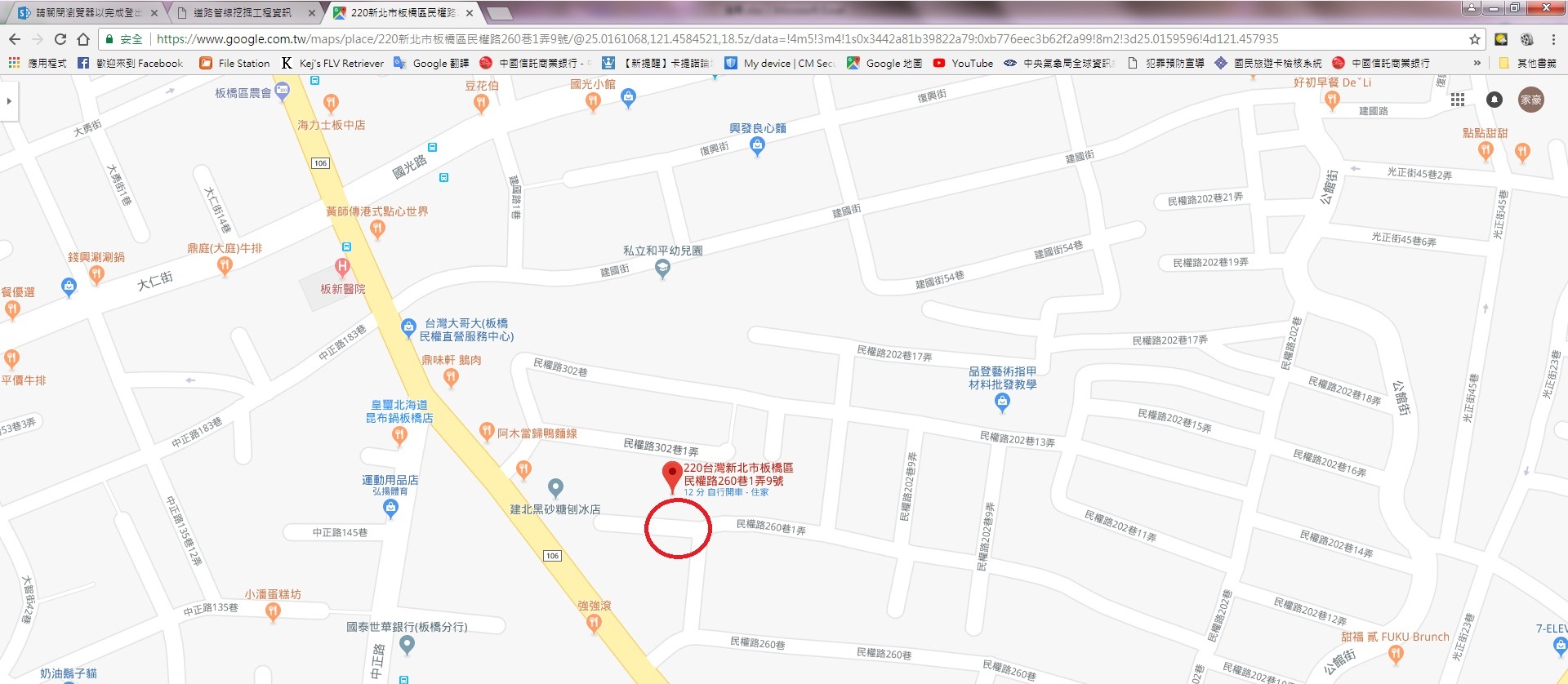Open Google notifications bell
The width and height of the screenshot is (1568, 684).
pyautogui.click(x=1494, y=100)
